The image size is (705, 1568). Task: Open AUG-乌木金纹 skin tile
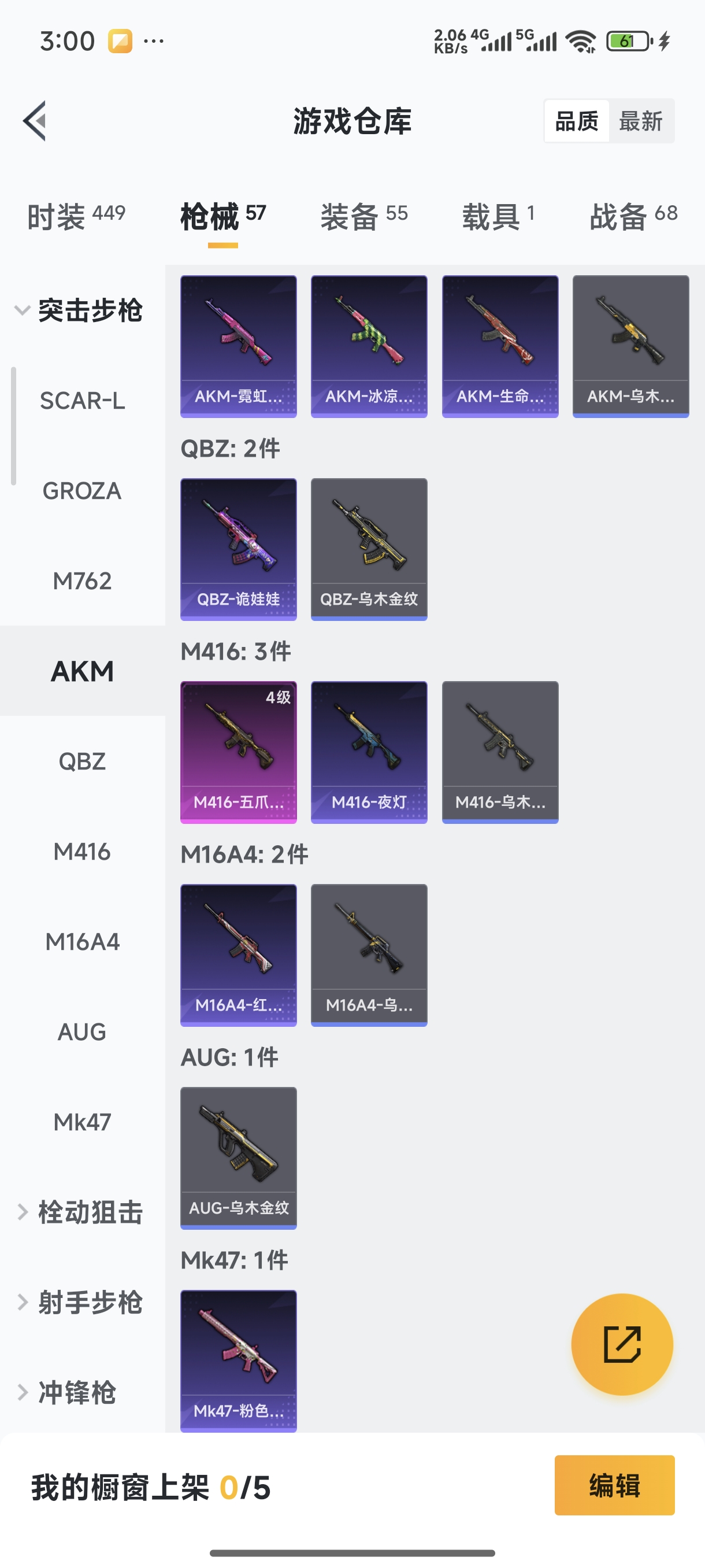click(239, 1157)
